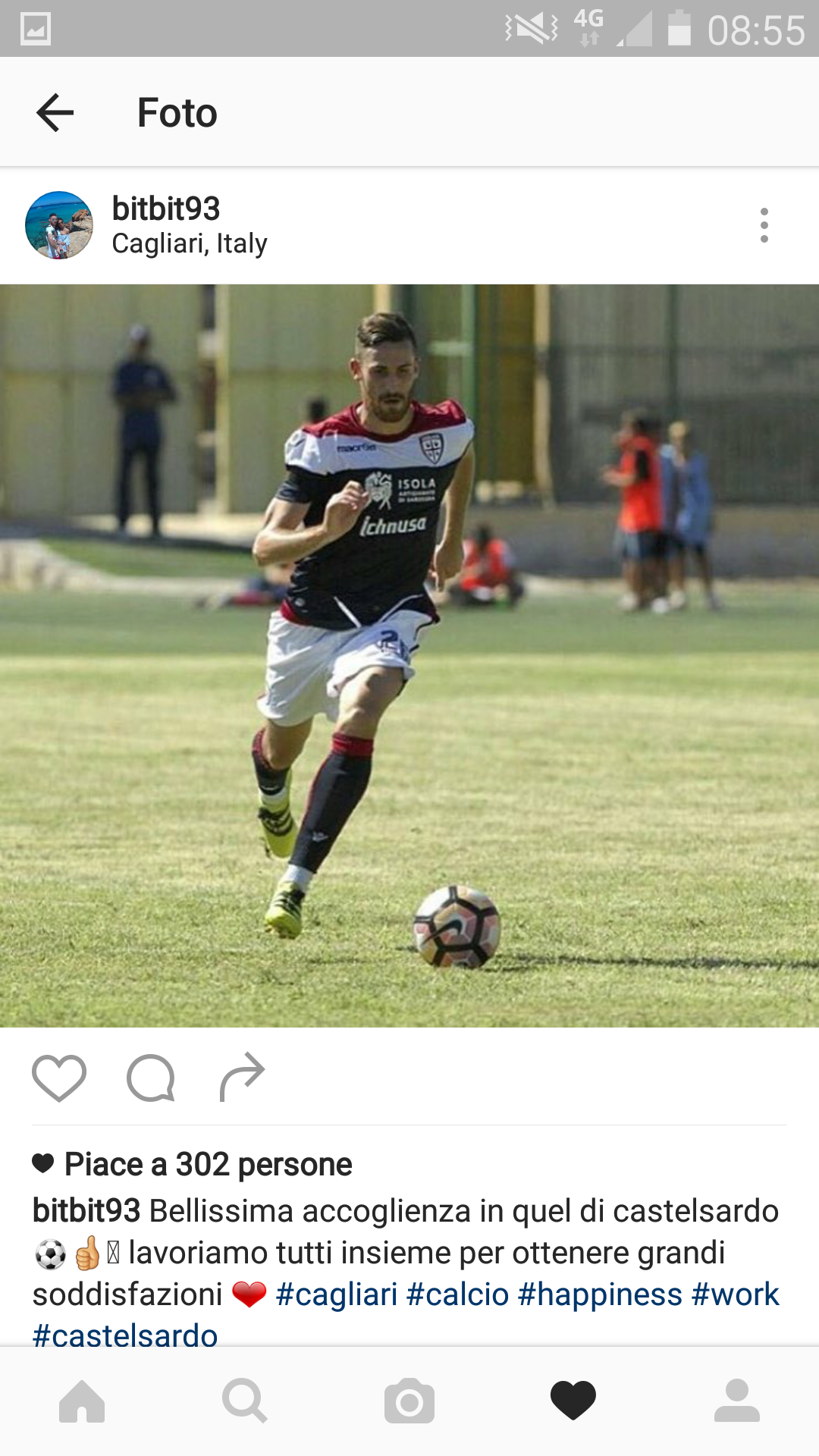The width and height of the screenshot is (819, 1456).
Task: Share this post via the arrow icon
Action: 242,1078
